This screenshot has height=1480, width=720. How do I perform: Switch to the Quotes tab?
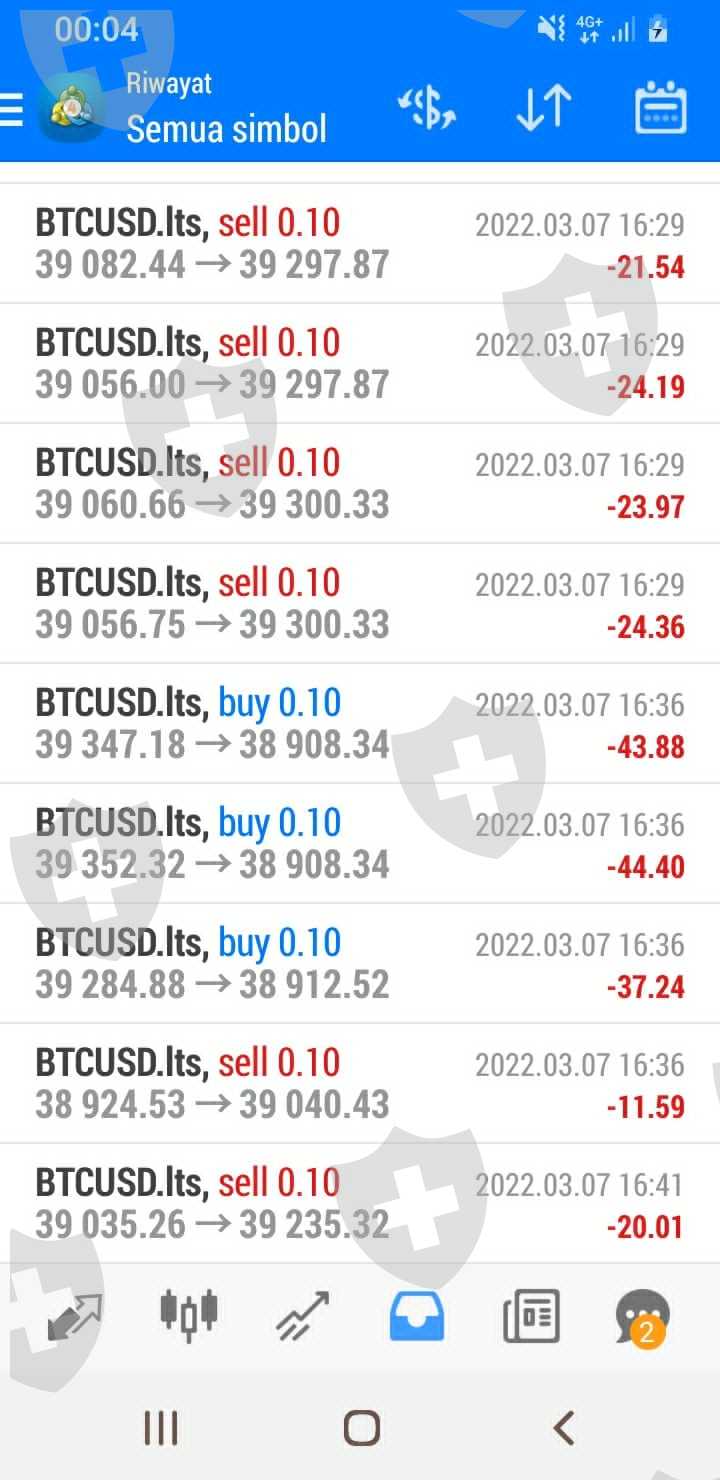coord(75,1315)
